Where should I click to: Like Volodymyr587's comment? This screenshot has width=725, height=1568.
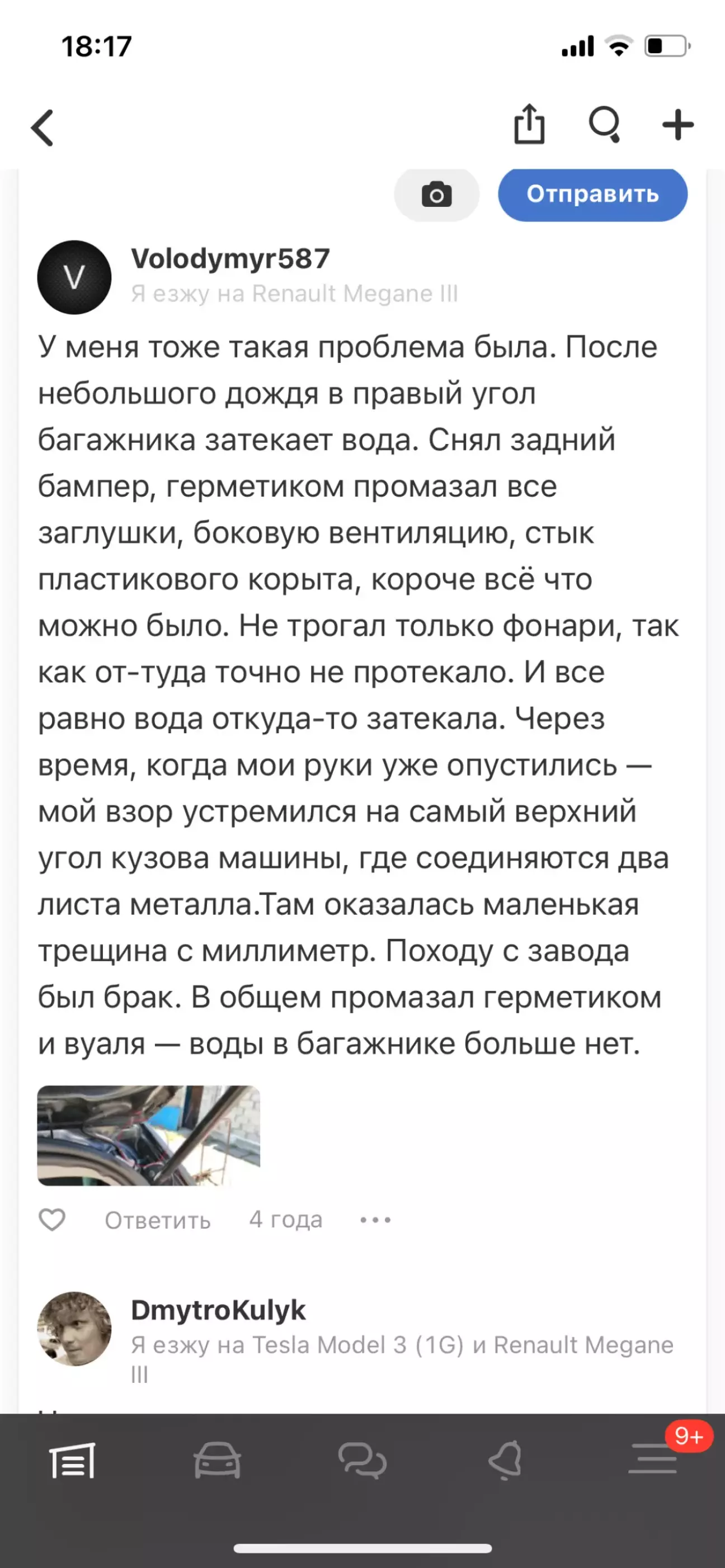(x=51, y=1220)
